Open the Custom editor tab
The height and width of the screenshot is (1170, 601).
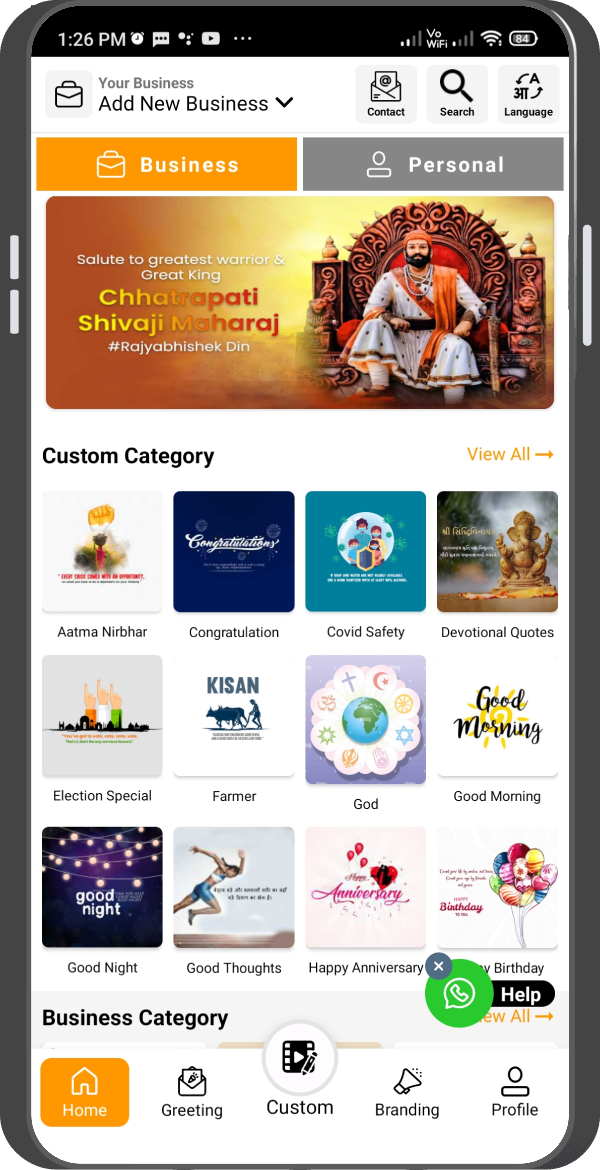tap(300, 1070)
